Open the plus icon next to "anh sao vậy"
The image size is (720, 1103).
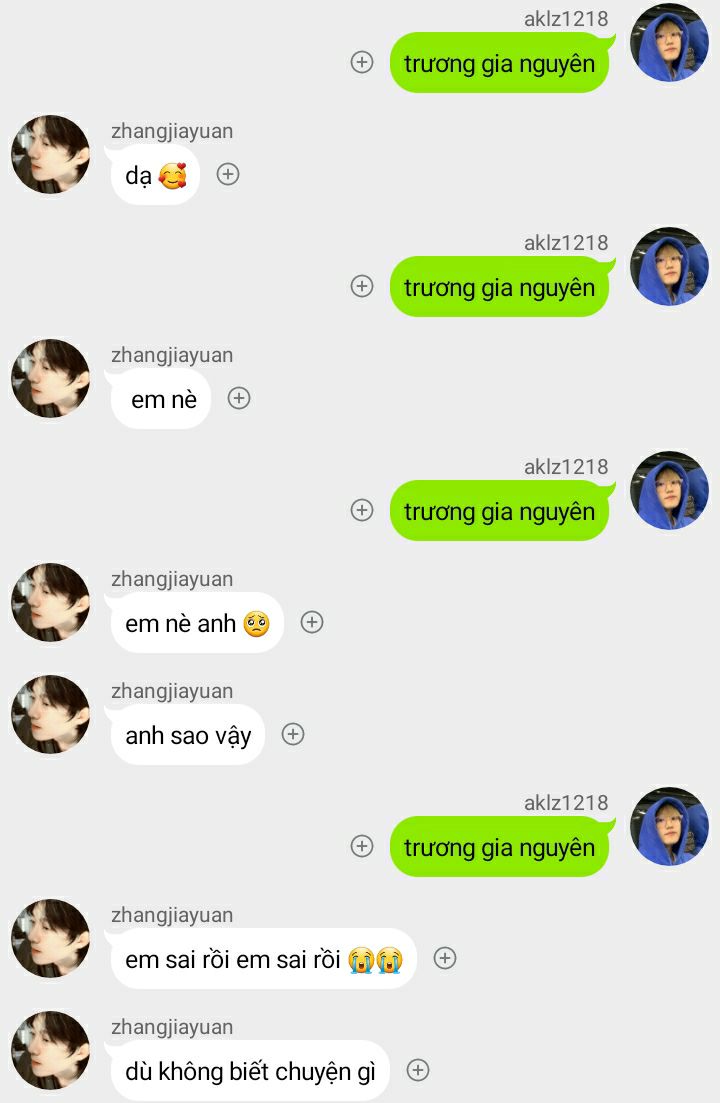pos(293,734)
